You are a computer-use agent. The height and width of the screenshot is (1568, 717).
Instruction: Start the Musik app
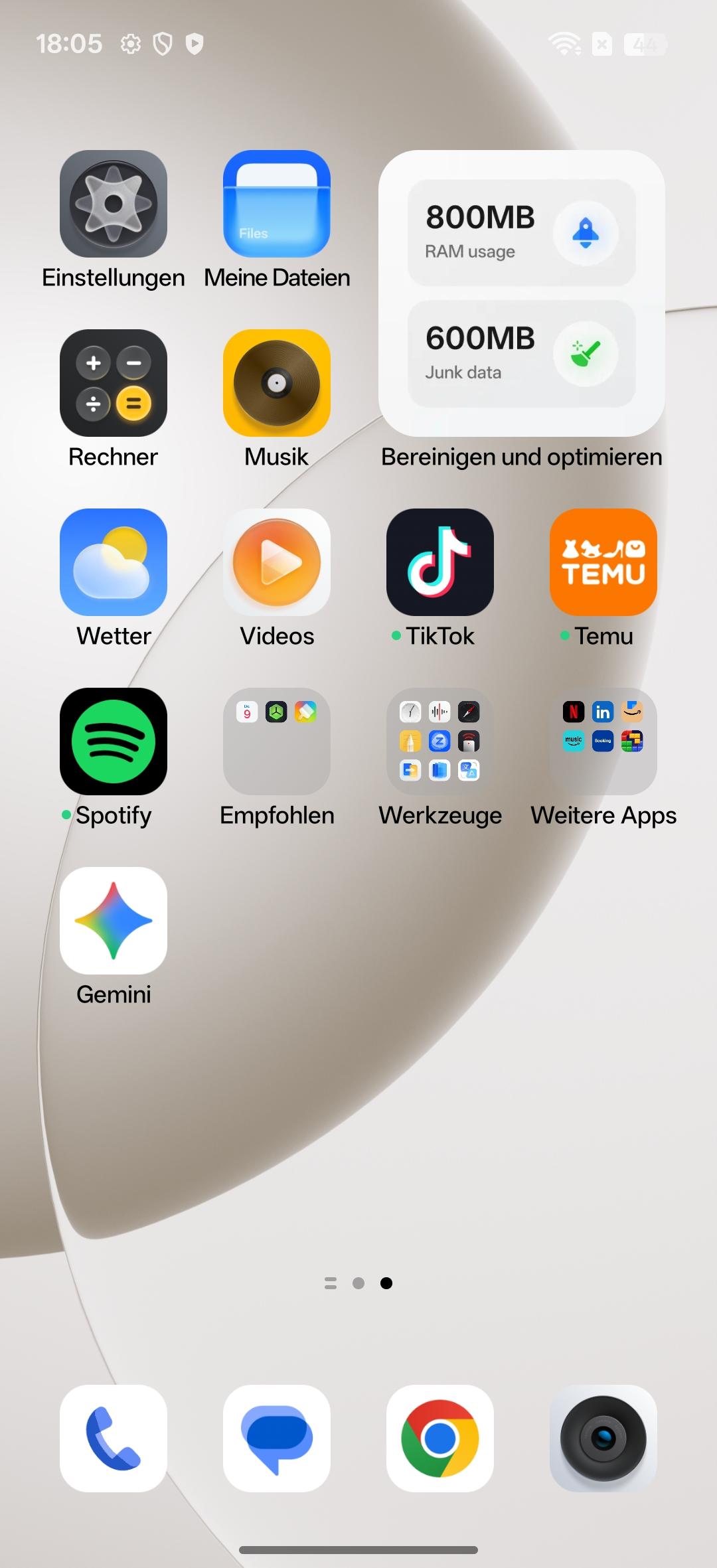(x=277, y=383)
